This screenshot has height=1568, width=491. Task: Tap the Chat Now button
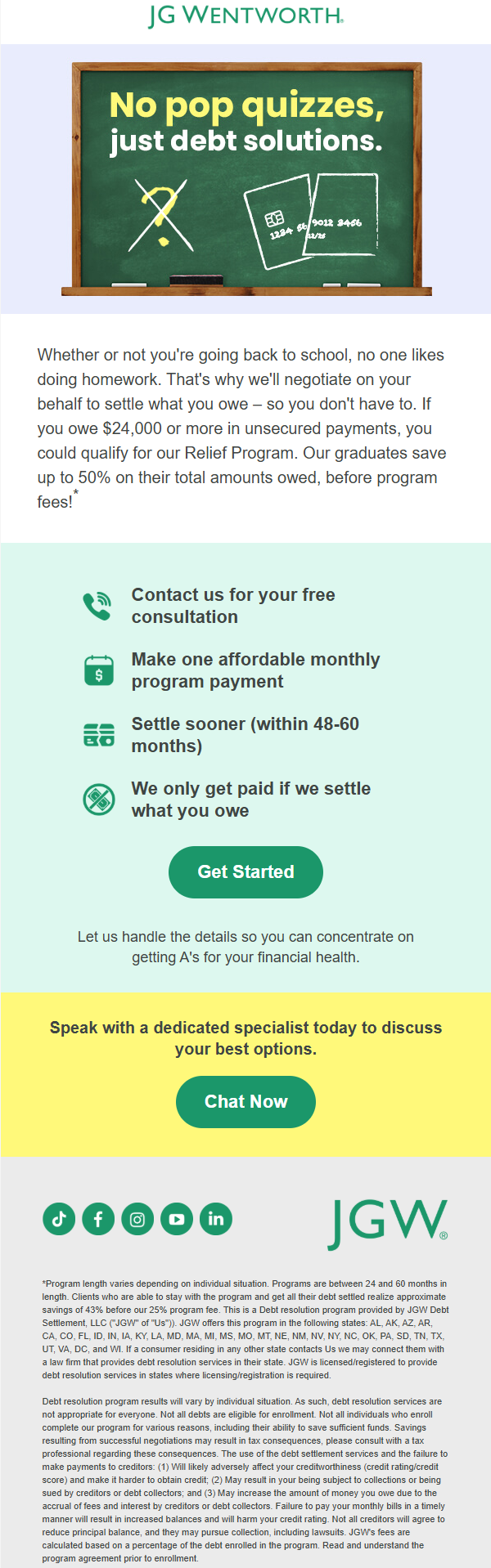pos(245,1101)
